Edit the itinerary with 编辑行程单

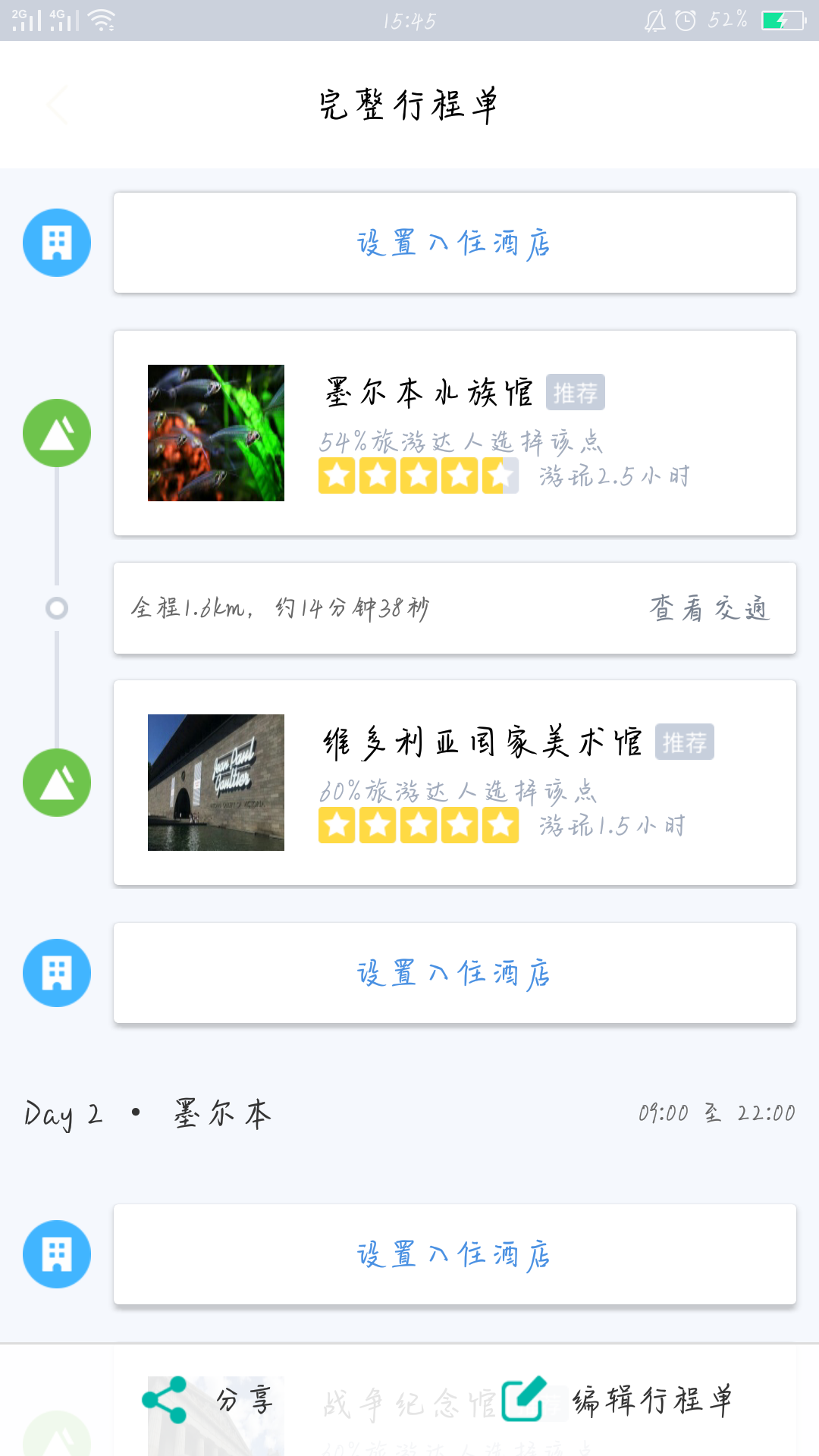point(618,1400)
